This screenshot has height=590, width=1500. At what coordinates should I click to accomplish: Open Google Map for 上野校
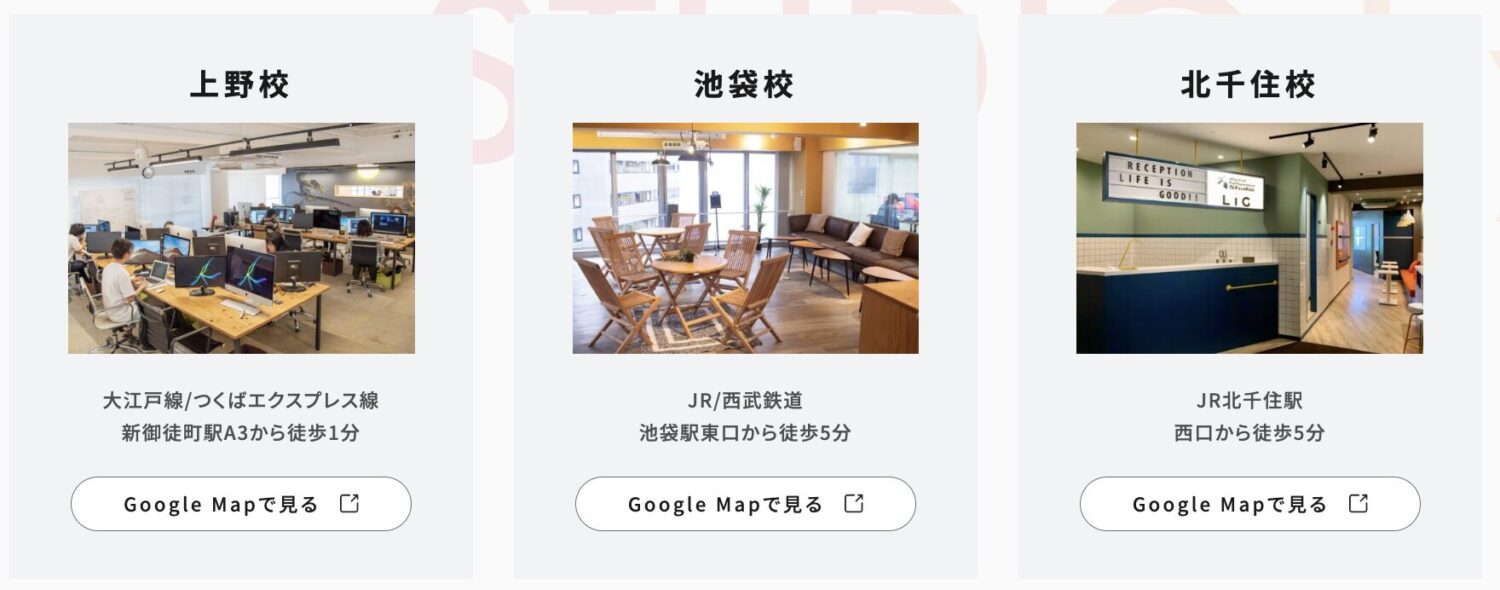point(240,504)
